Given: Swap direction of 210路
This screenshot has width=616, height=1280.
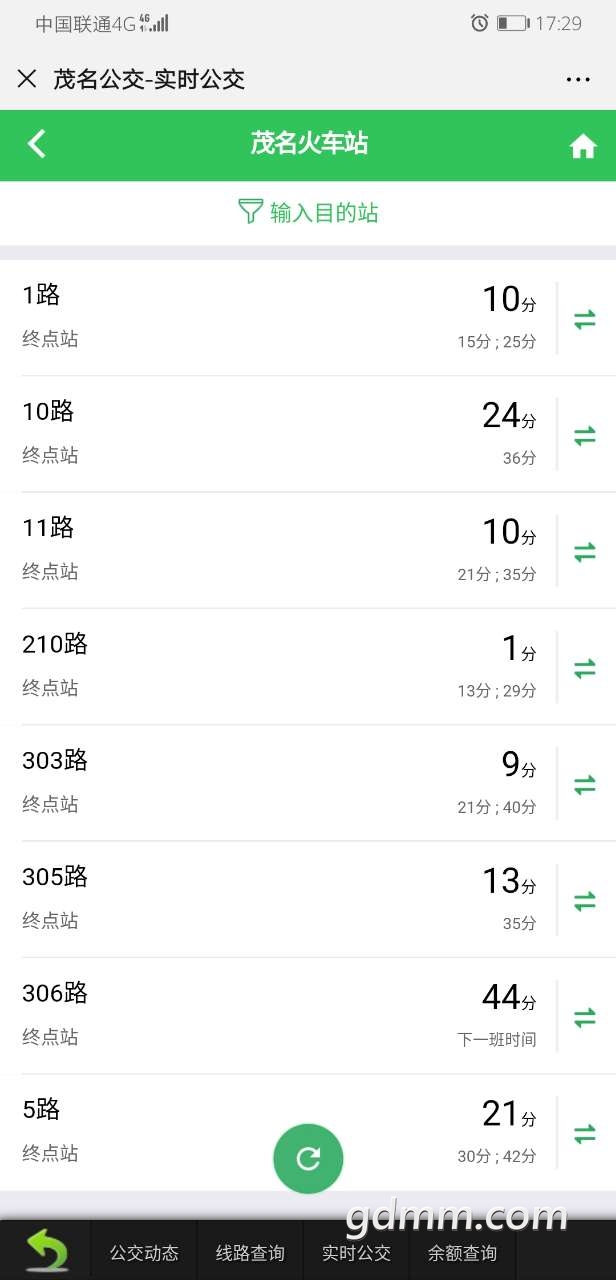Looking at the screenshot, I should (x=585, y=668).
